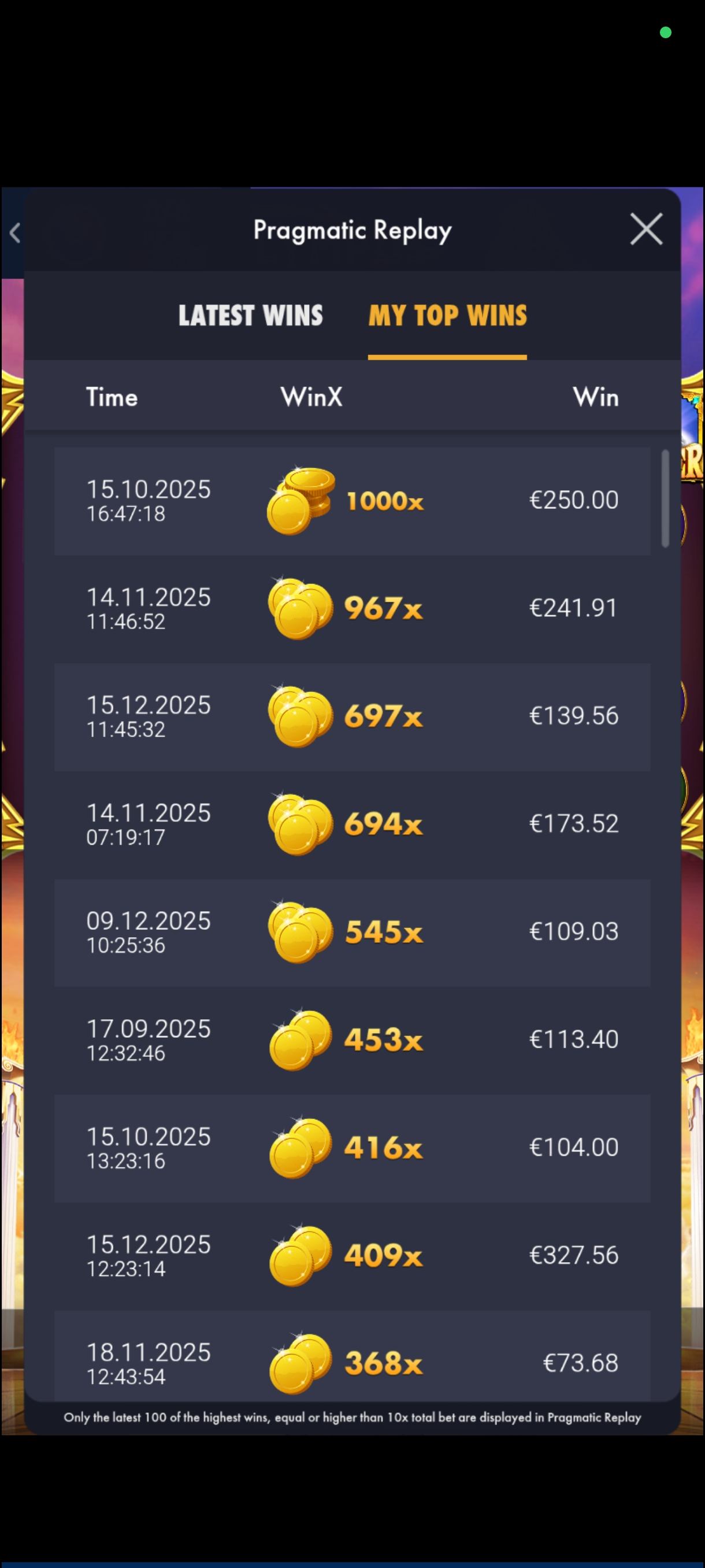The image size is (705, 1568).
Task: Go back using the left arrow
Action: click(x=14, y=232)
